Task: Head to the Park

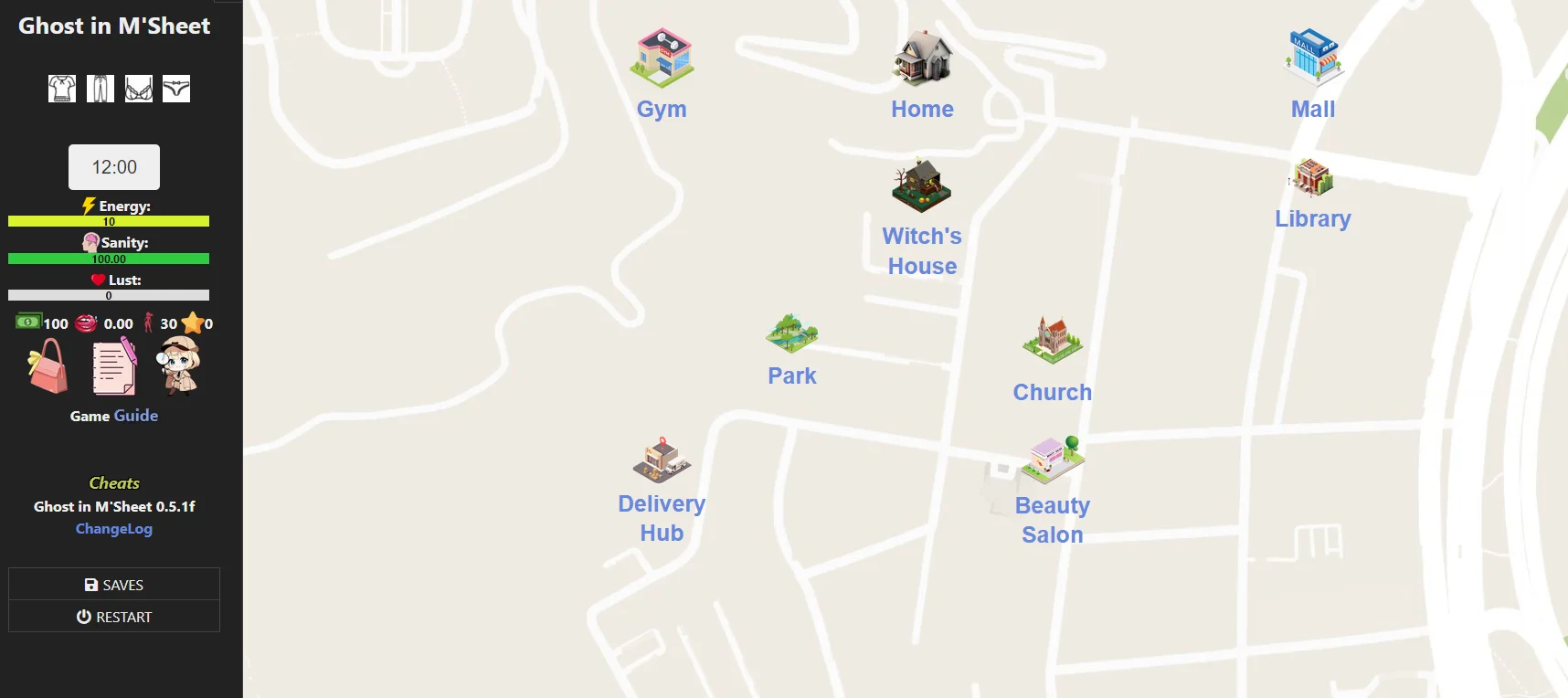Action: (791, 375)
